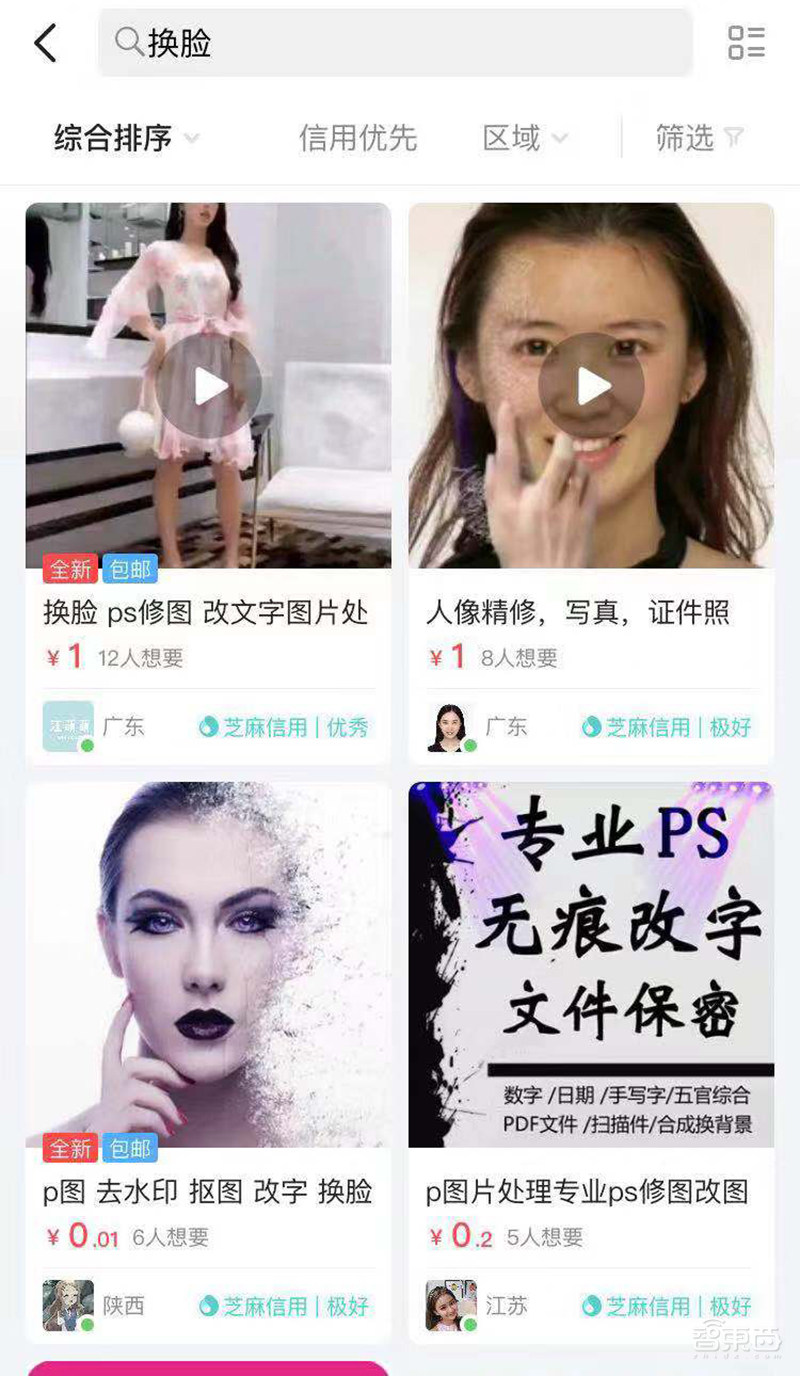Play the 换脸 ps修图 listing video
This screenshot has width=800, height=1376.
(208, 385)
